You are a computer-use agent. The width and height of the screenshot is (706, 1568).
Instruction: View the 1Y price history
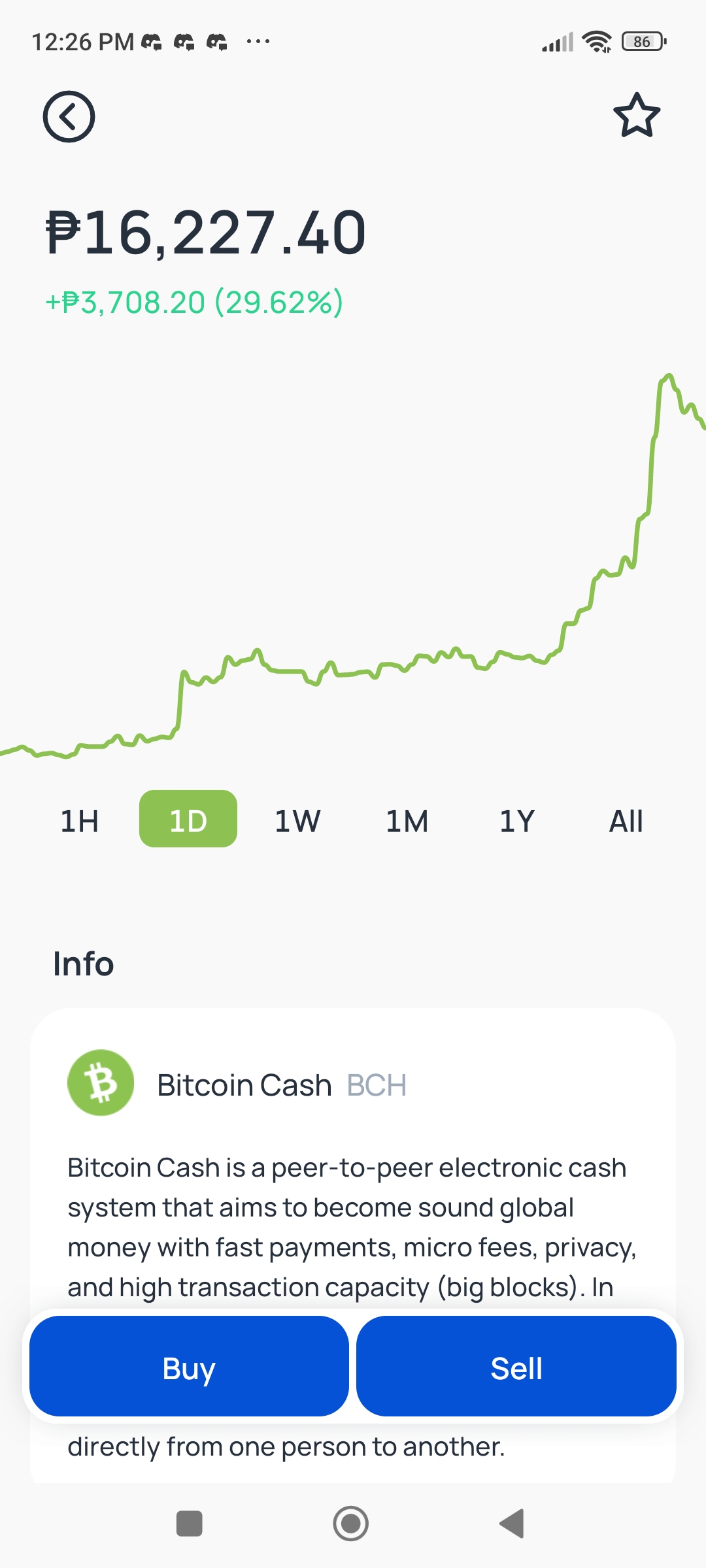coord(516,820)
